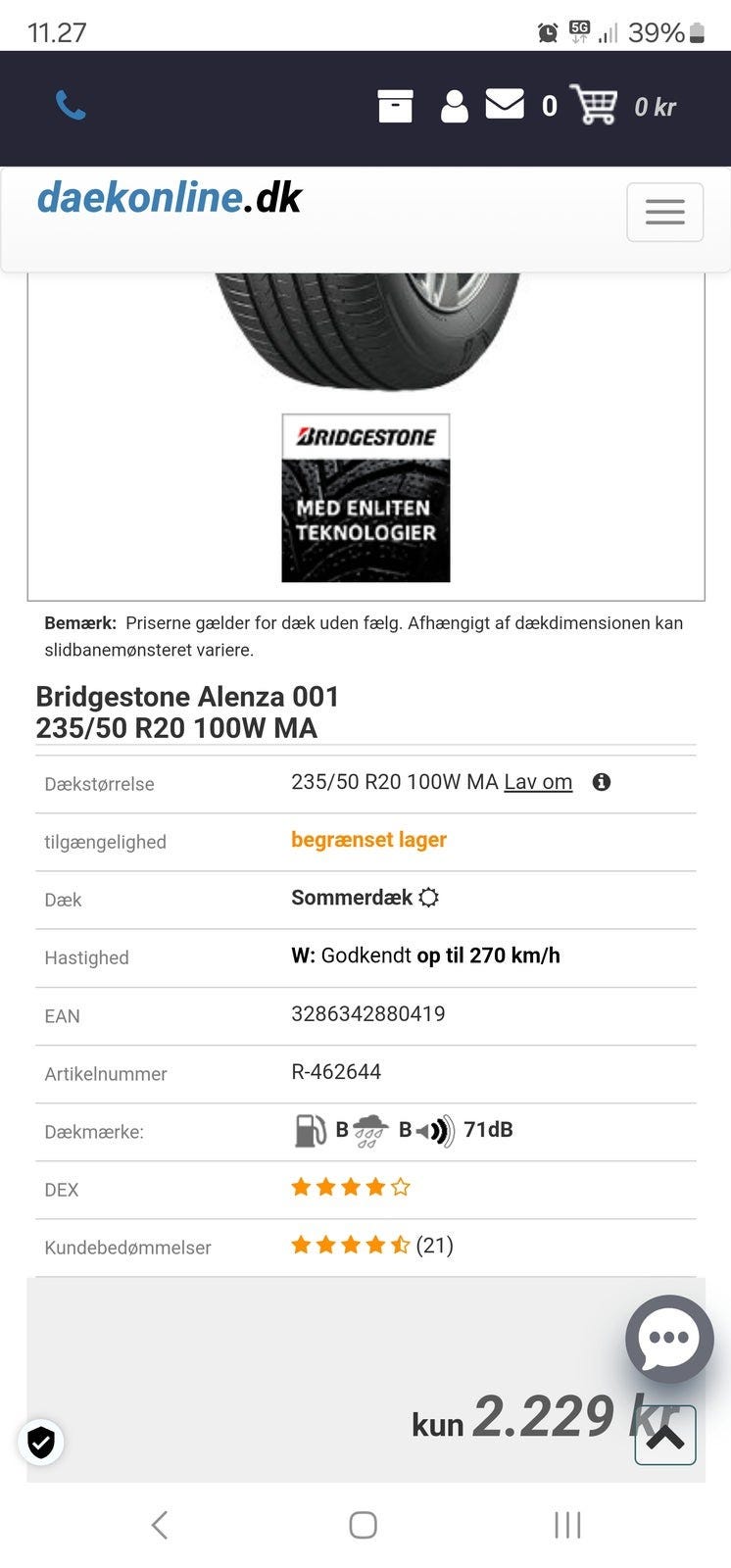
Task: Rate using the DEX star rating
Action: click(x=350, y=1186)
